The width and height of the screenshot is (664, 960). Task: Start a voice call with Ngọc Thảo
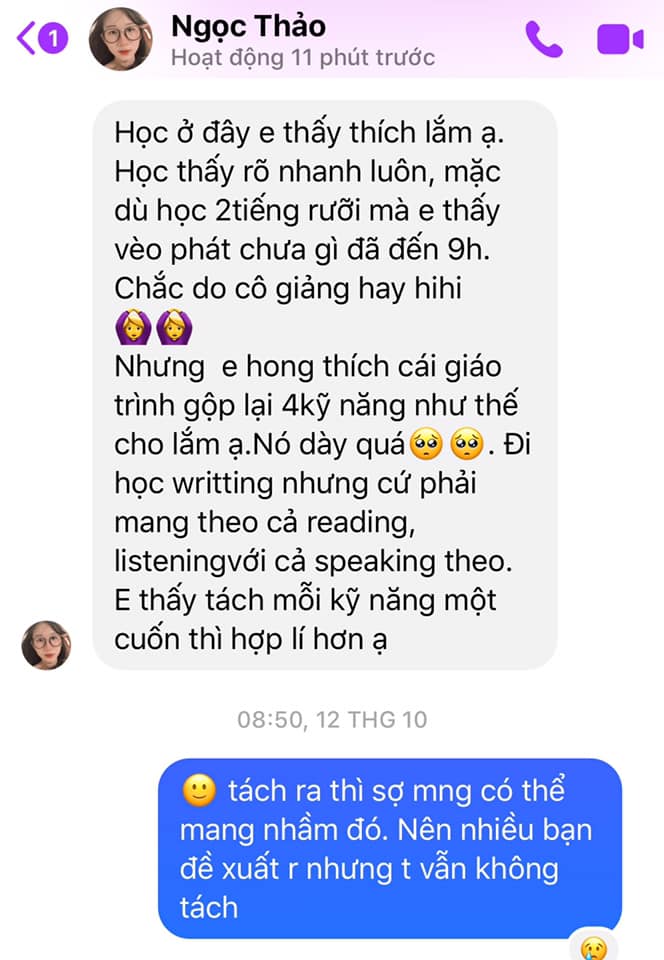pyautogui.click(x=545, y=39)
